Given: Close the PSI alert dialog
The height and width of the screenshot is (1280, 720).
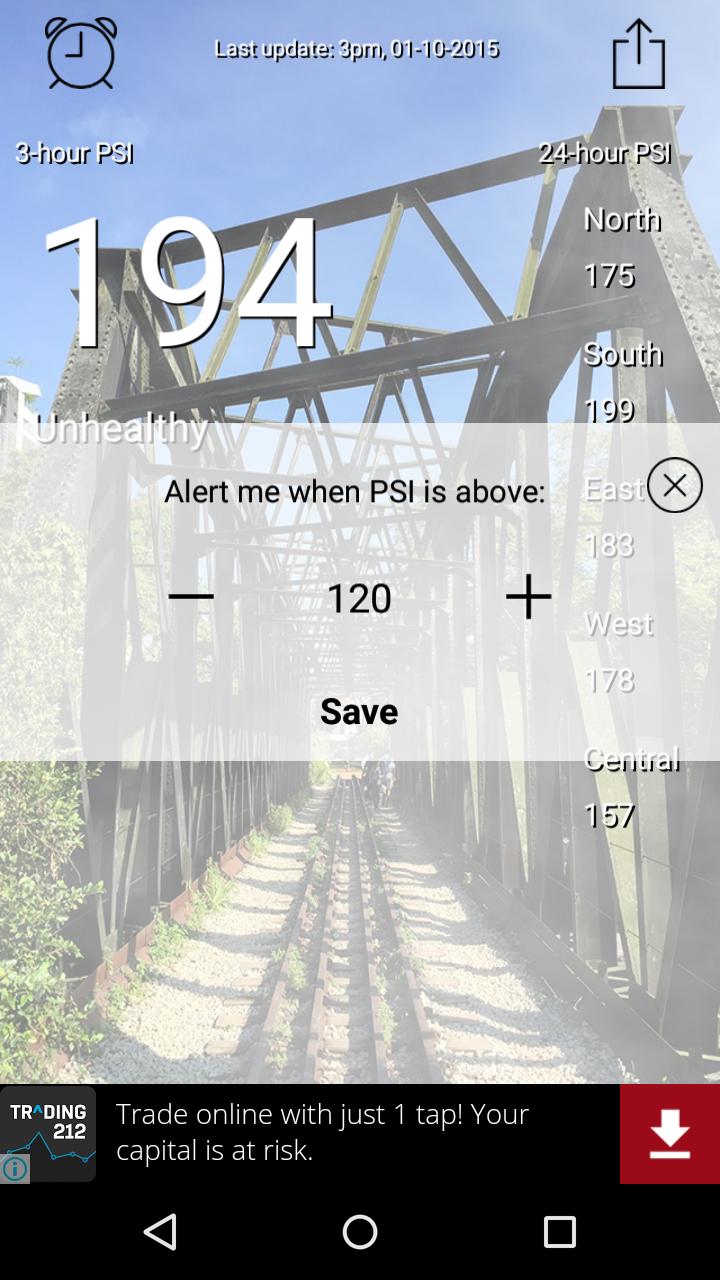Looking at the screenshot, I should 674,486.
